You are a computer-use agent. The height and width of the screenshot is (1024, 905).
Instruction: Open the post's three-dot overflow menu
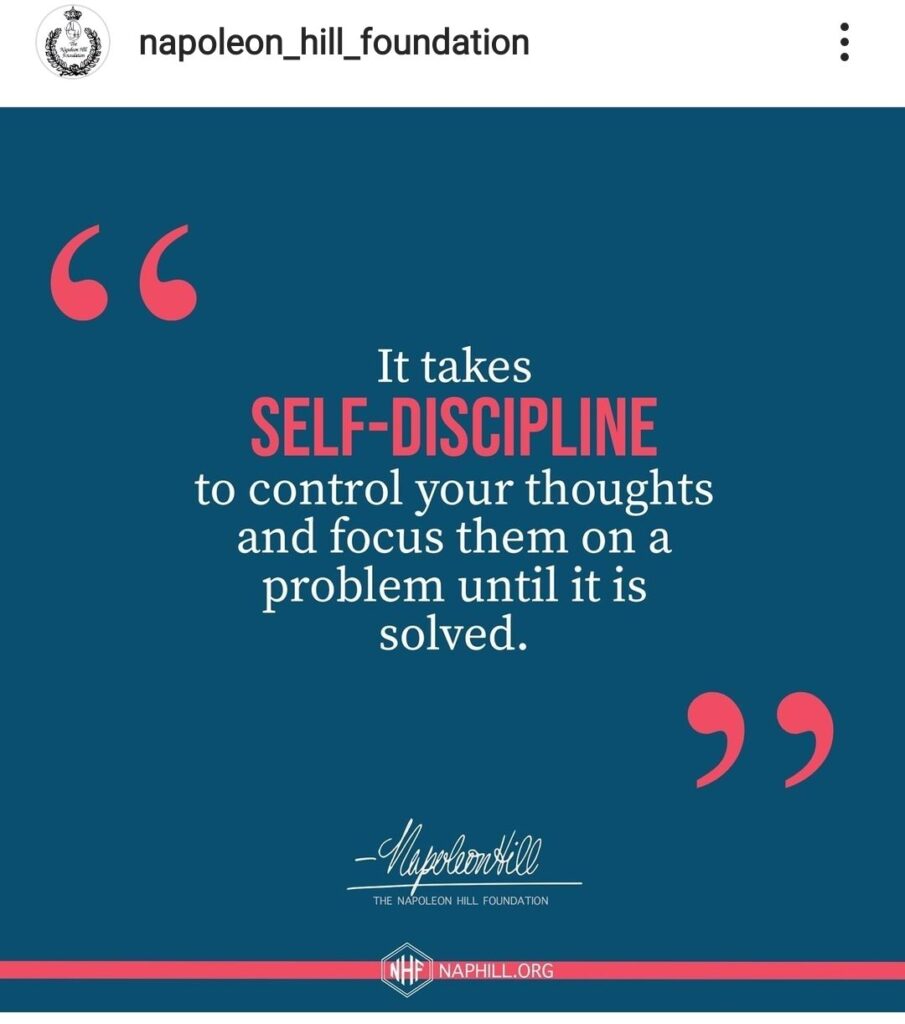pyautogui.click(x=844, y=43)
